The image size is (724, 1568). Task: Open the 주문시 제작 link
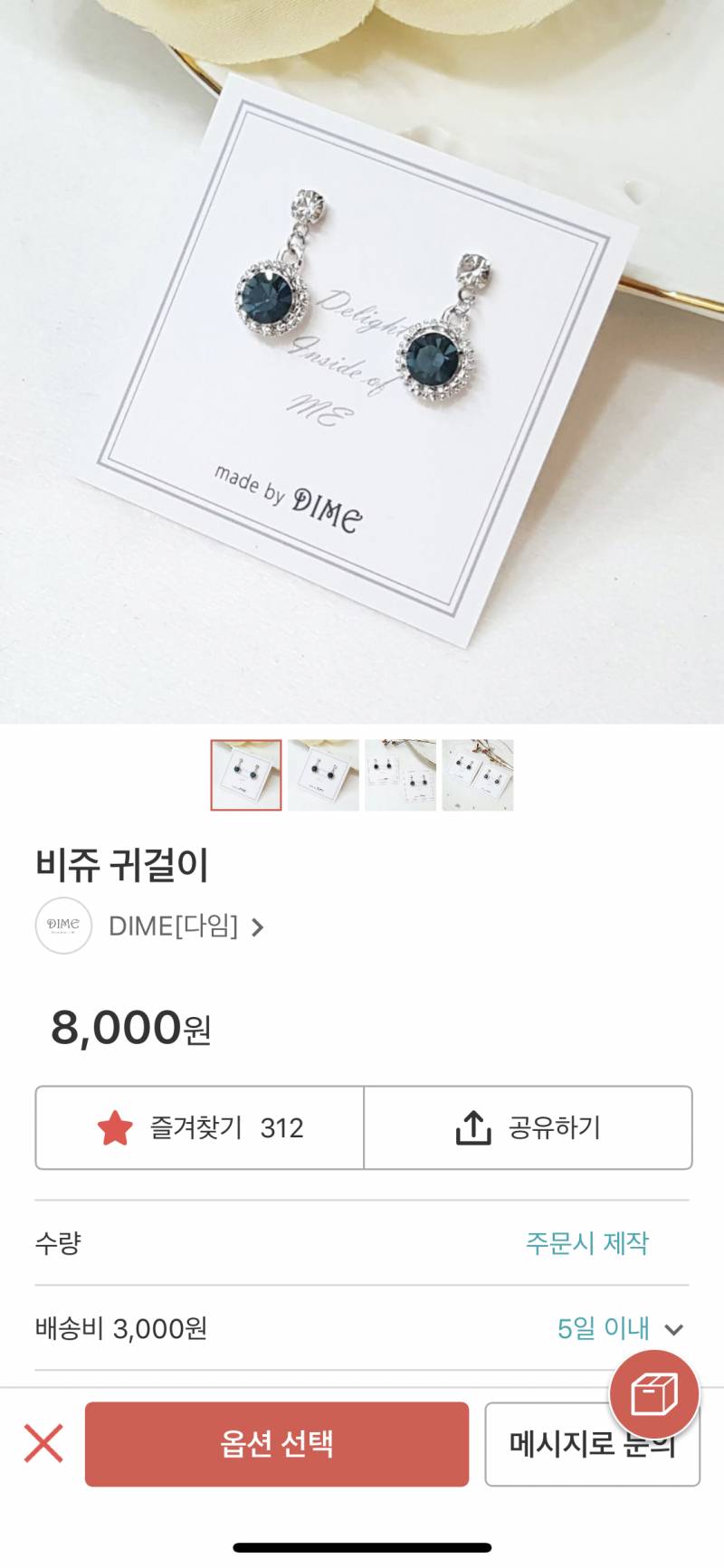tap(586, 1244)
